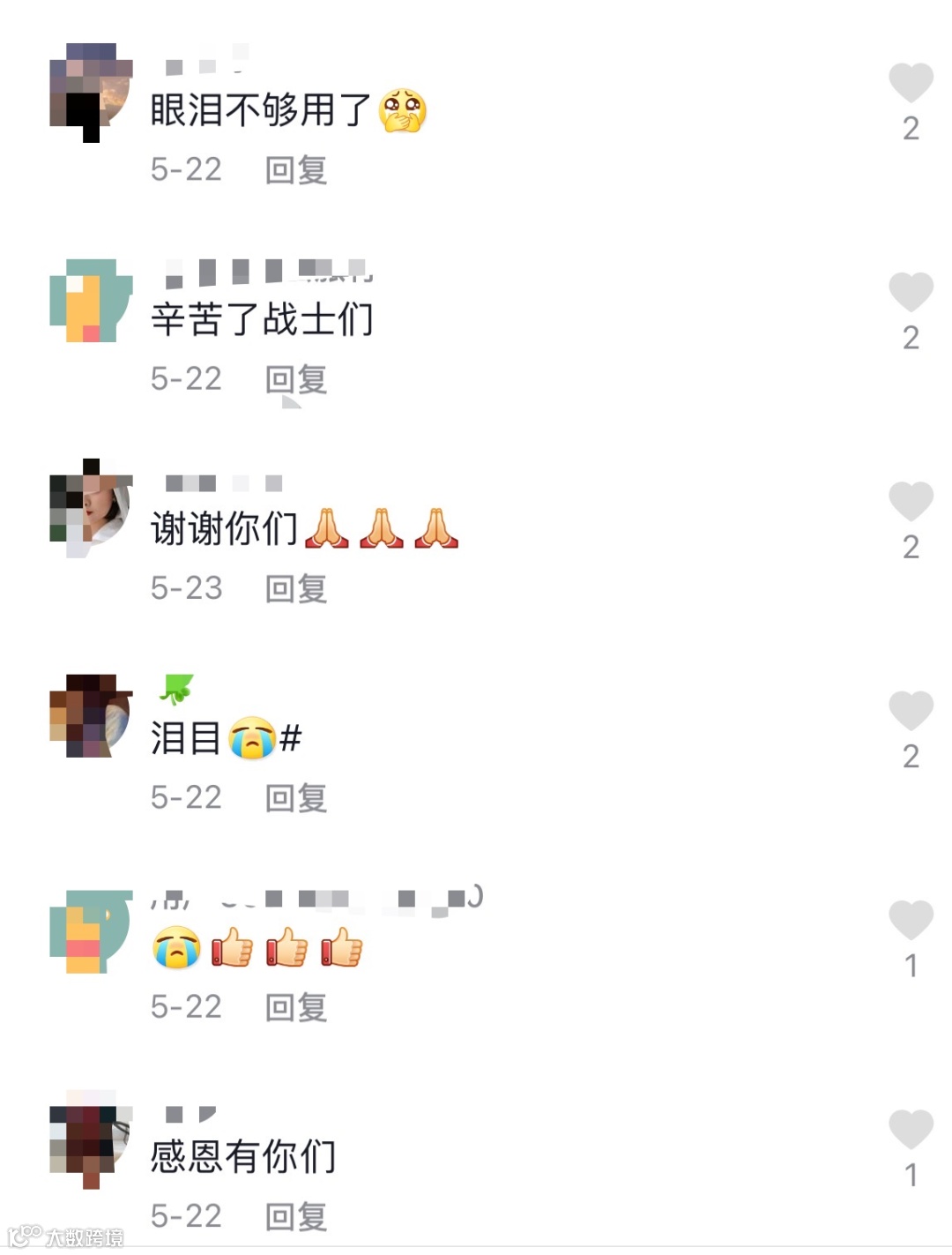952x1255 pixels.
Task: Reply to the comment "感恩有你们"
Action: [296, 1216]
